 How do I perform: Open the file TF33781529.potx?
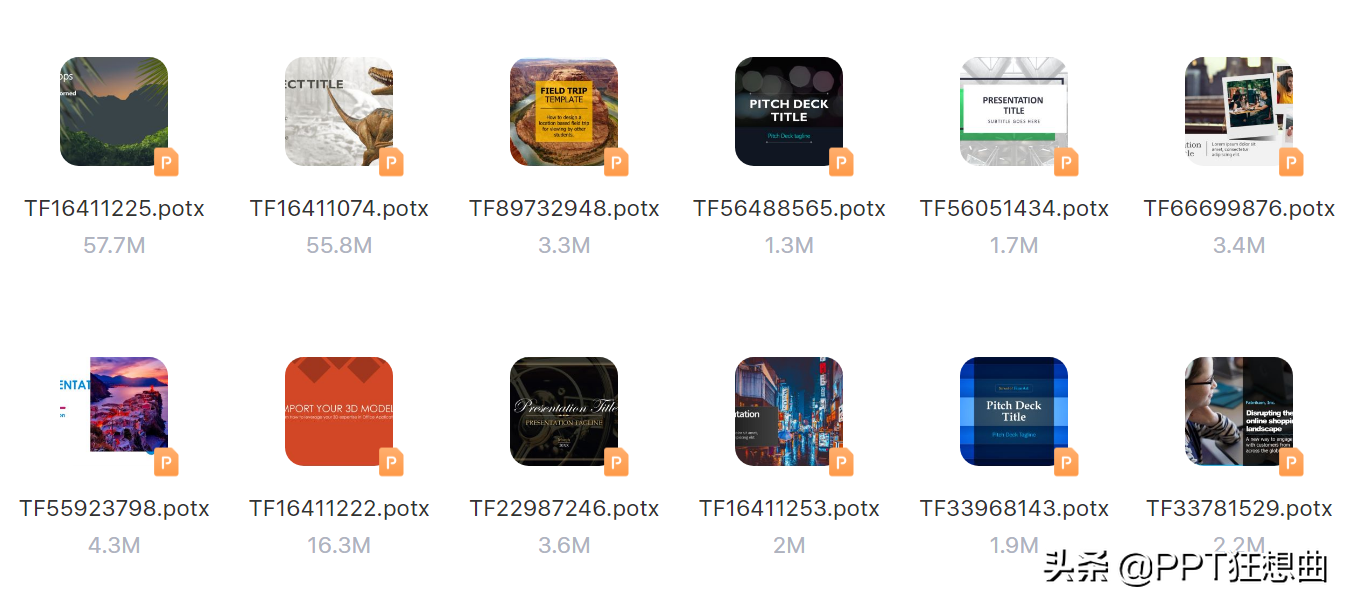coord(1239,412)
